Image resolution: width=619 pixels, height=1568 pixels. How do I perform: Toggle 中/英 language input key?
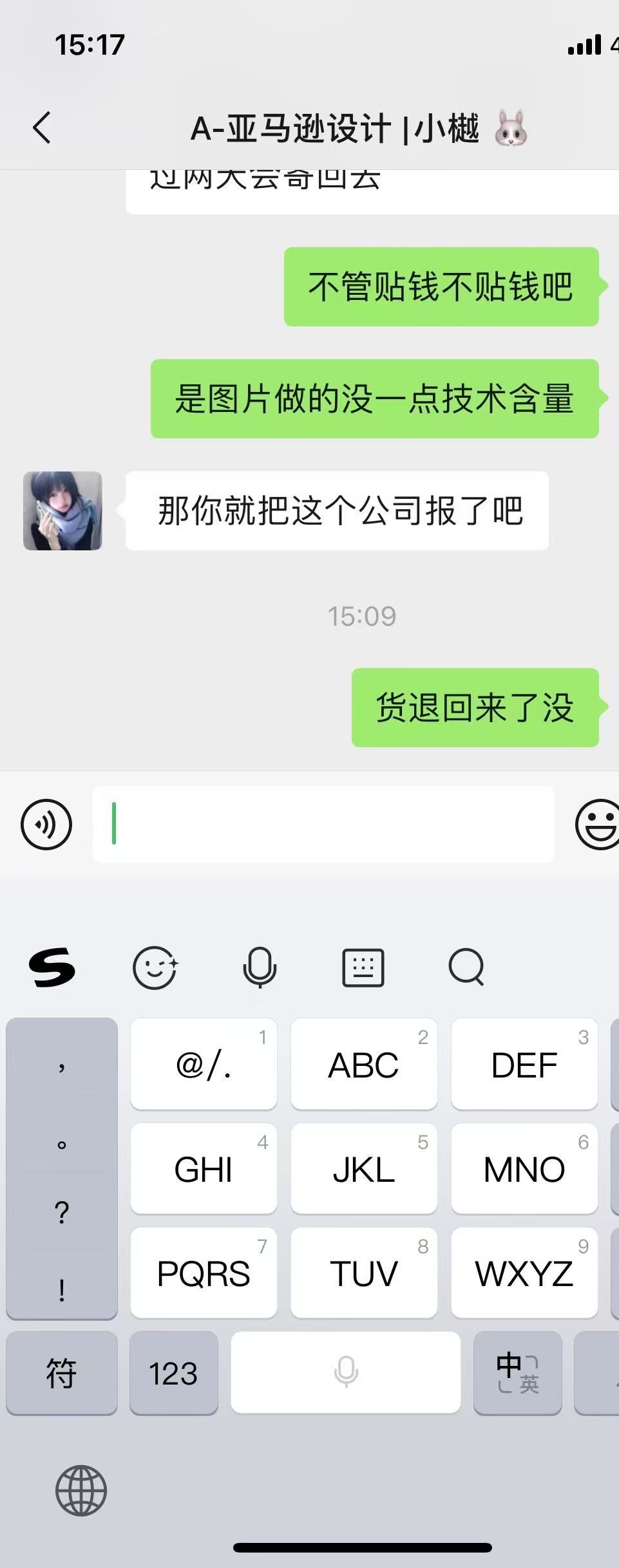[517, 1374]
